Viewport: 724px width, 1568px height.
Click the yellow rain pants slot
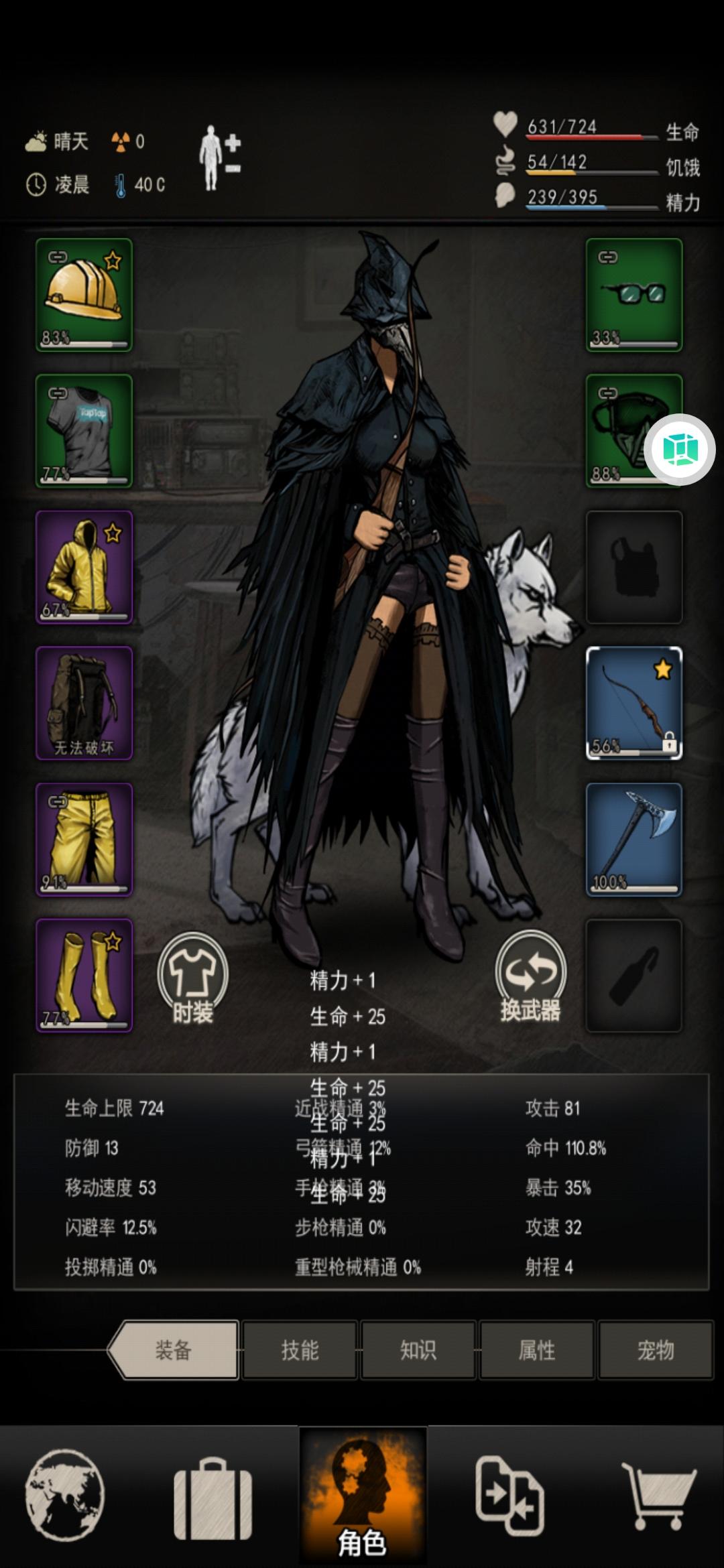(84, 838)
